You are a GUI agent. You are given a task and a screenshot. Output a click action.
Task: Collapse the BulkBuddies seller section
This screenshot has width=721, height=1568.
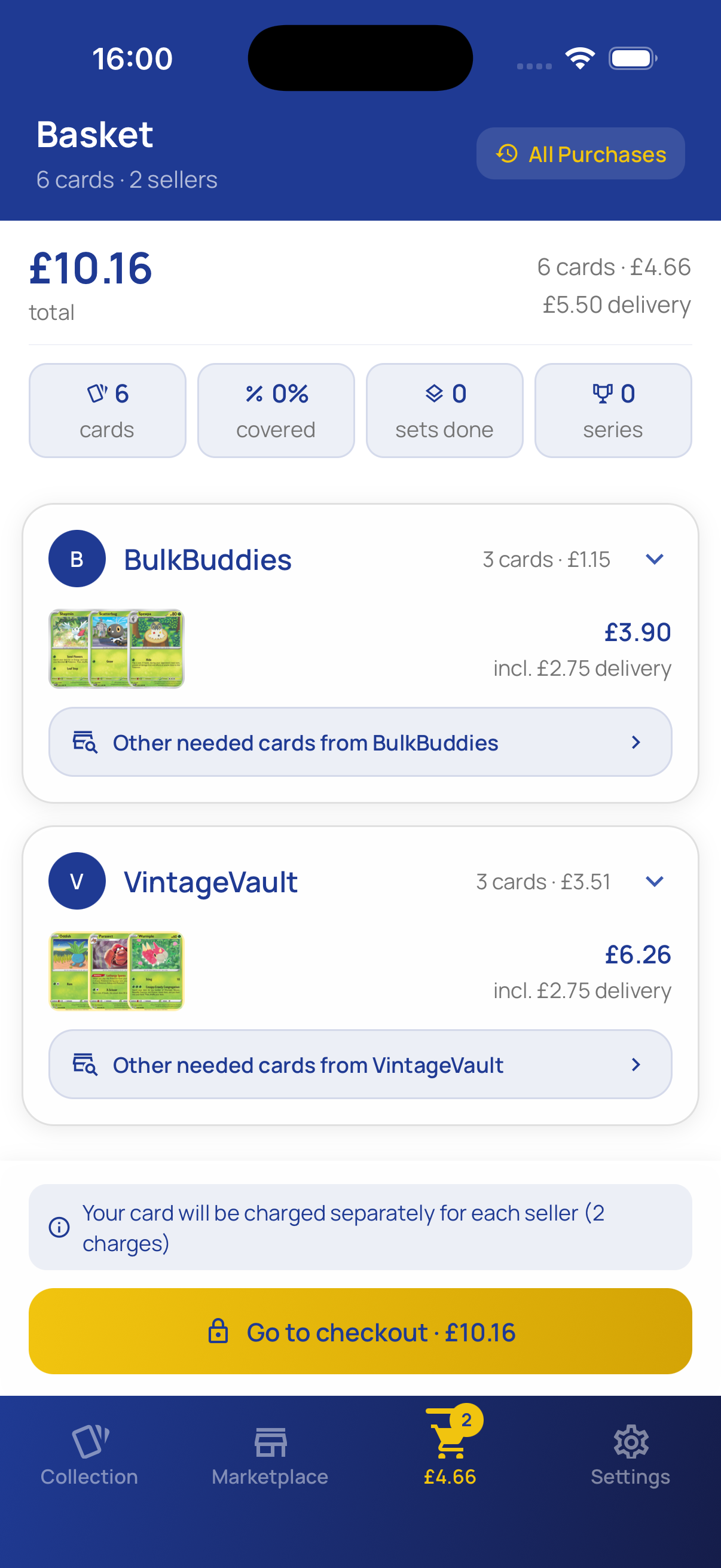[655, 558]
